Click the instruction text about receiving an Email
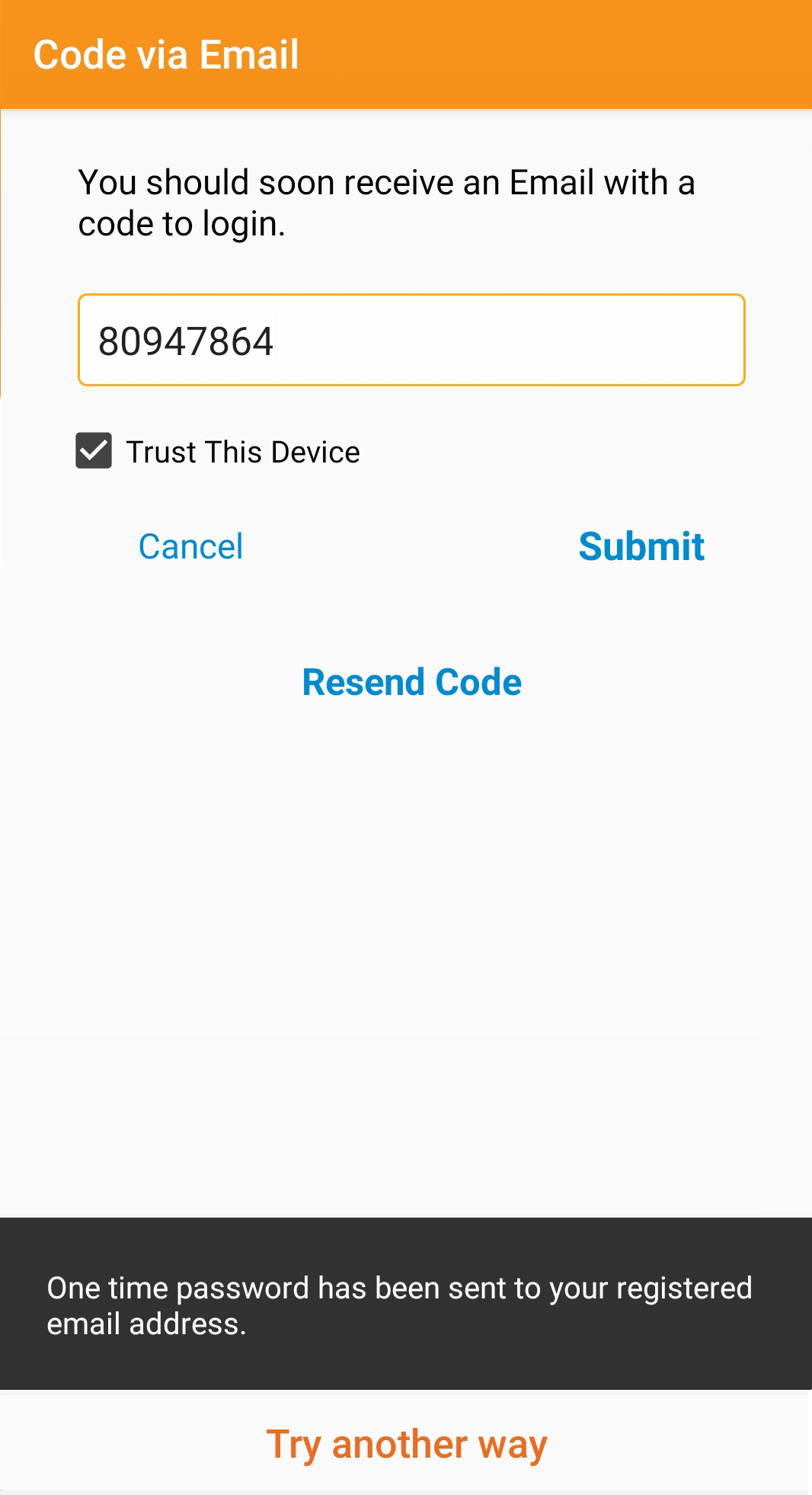Viewport: 812px width, 1495px height. point(386,201)
